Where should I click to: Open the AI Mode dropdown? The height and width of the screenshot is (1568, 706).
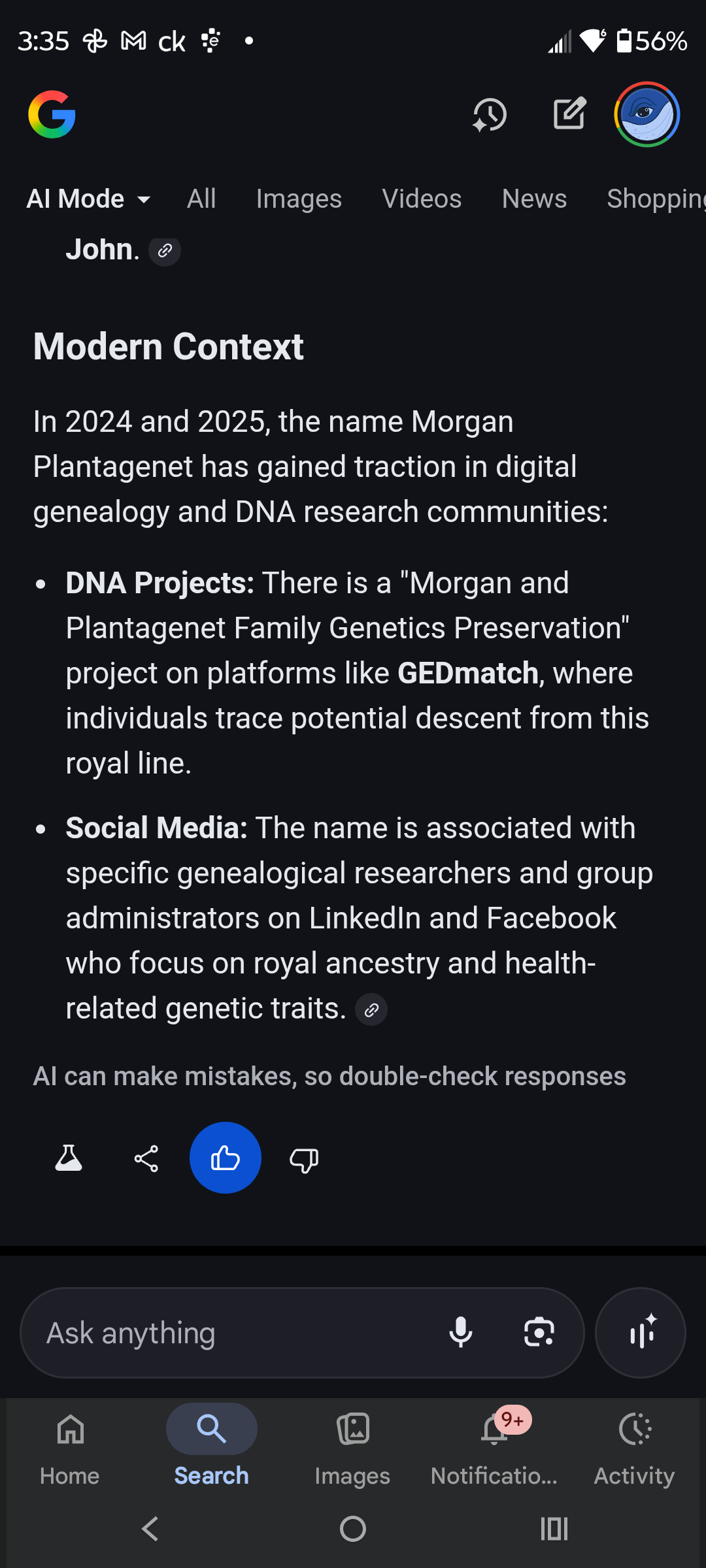[x=88, y=198]
